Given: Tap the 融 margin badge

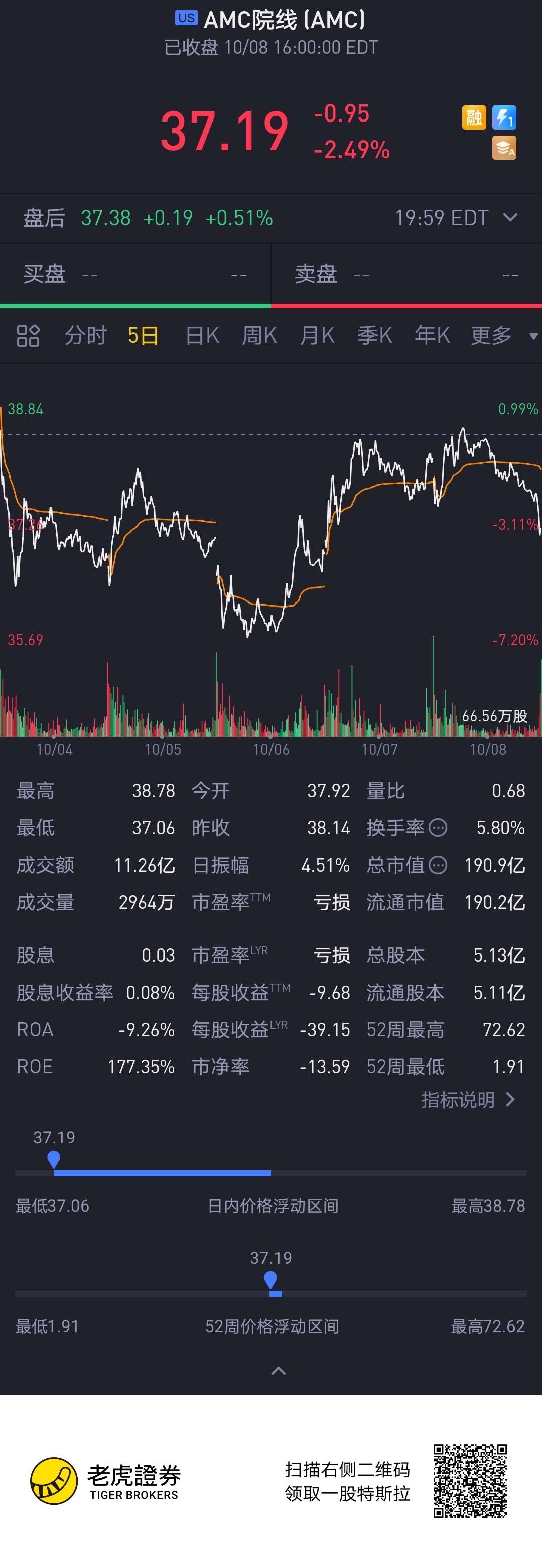Looking at the screenshot, I should [474, 117].
